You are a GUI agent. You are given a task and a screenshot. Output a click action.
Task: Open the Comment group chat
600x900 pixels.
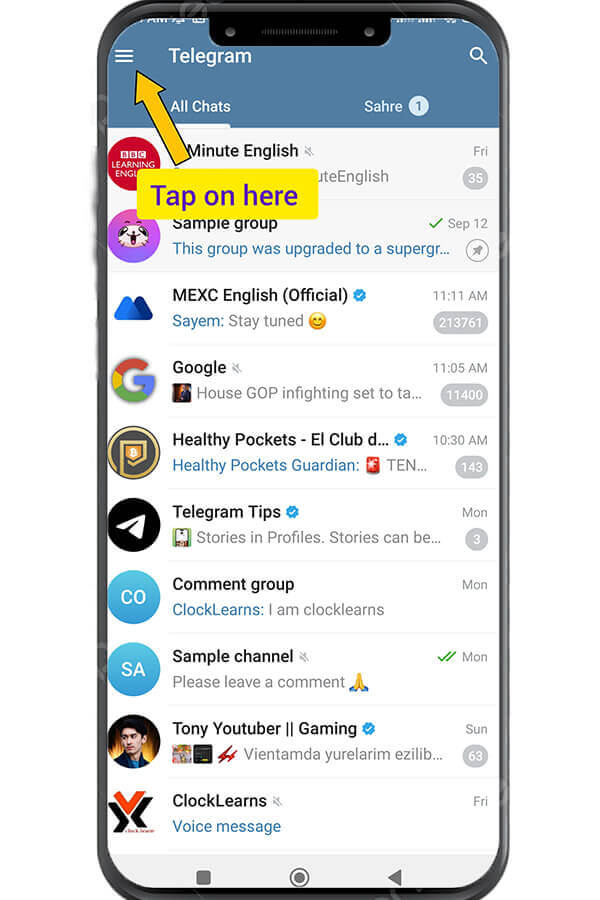320,596
